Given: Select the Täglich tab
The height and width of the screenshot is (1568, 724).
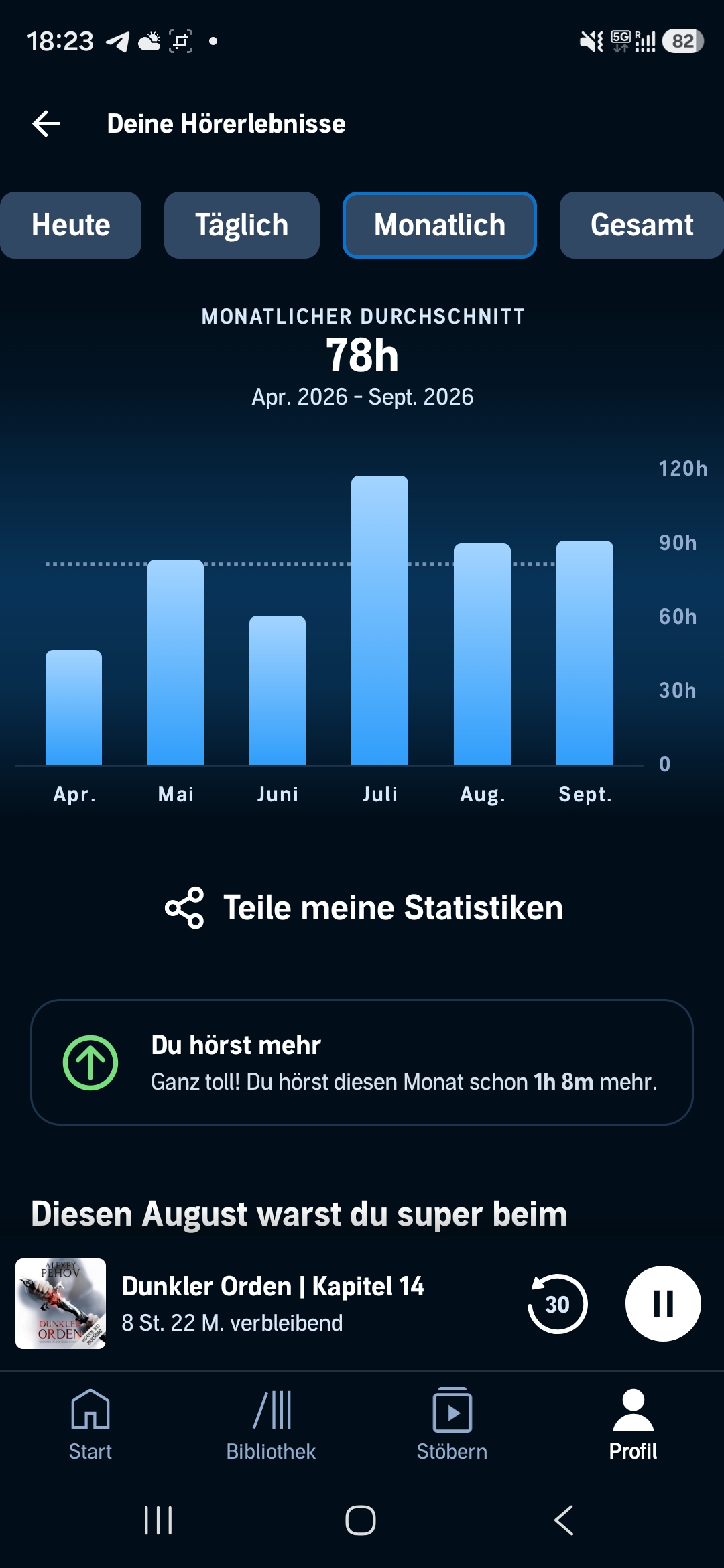Looking at the screenshot, I should [x=241, y=225].
